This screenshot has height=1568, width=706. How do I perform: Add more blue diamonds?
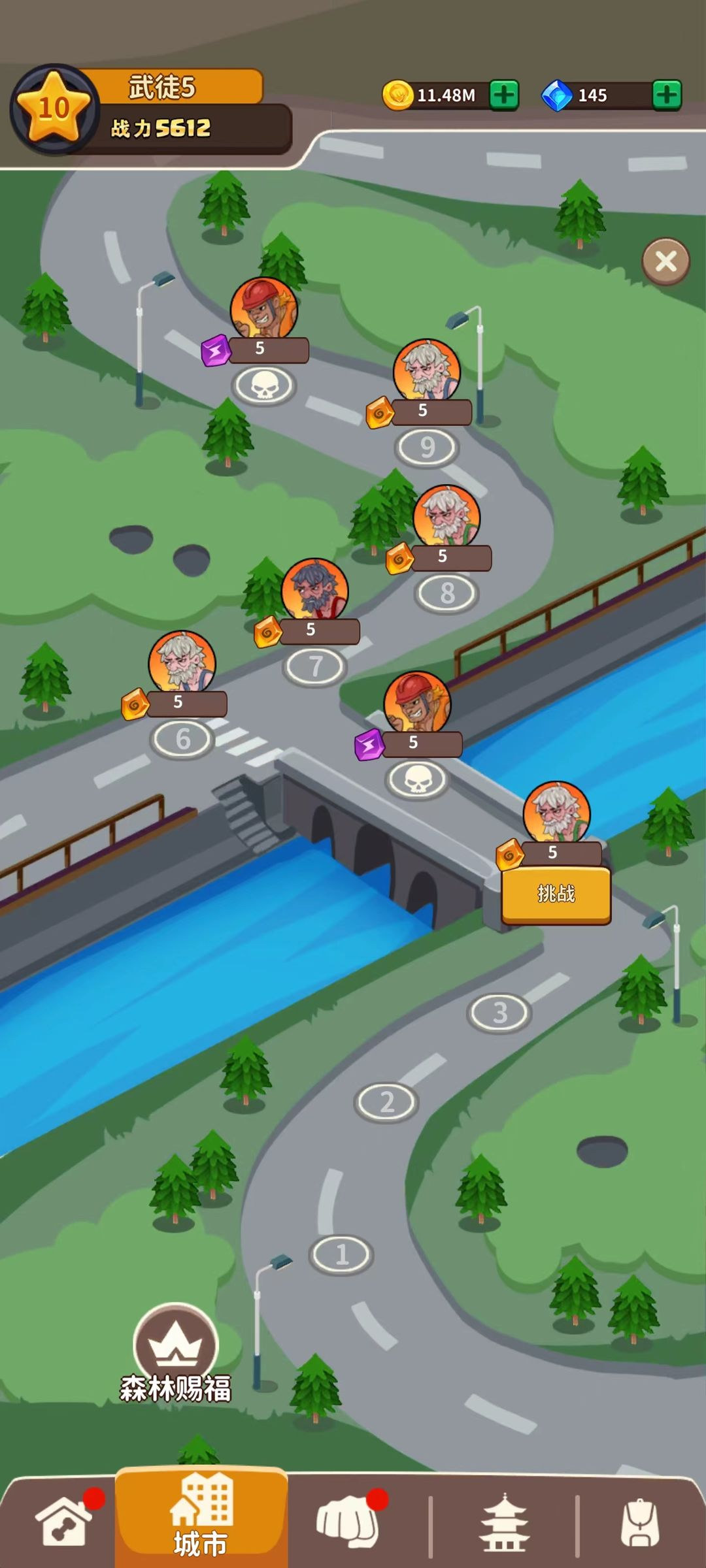667,95
